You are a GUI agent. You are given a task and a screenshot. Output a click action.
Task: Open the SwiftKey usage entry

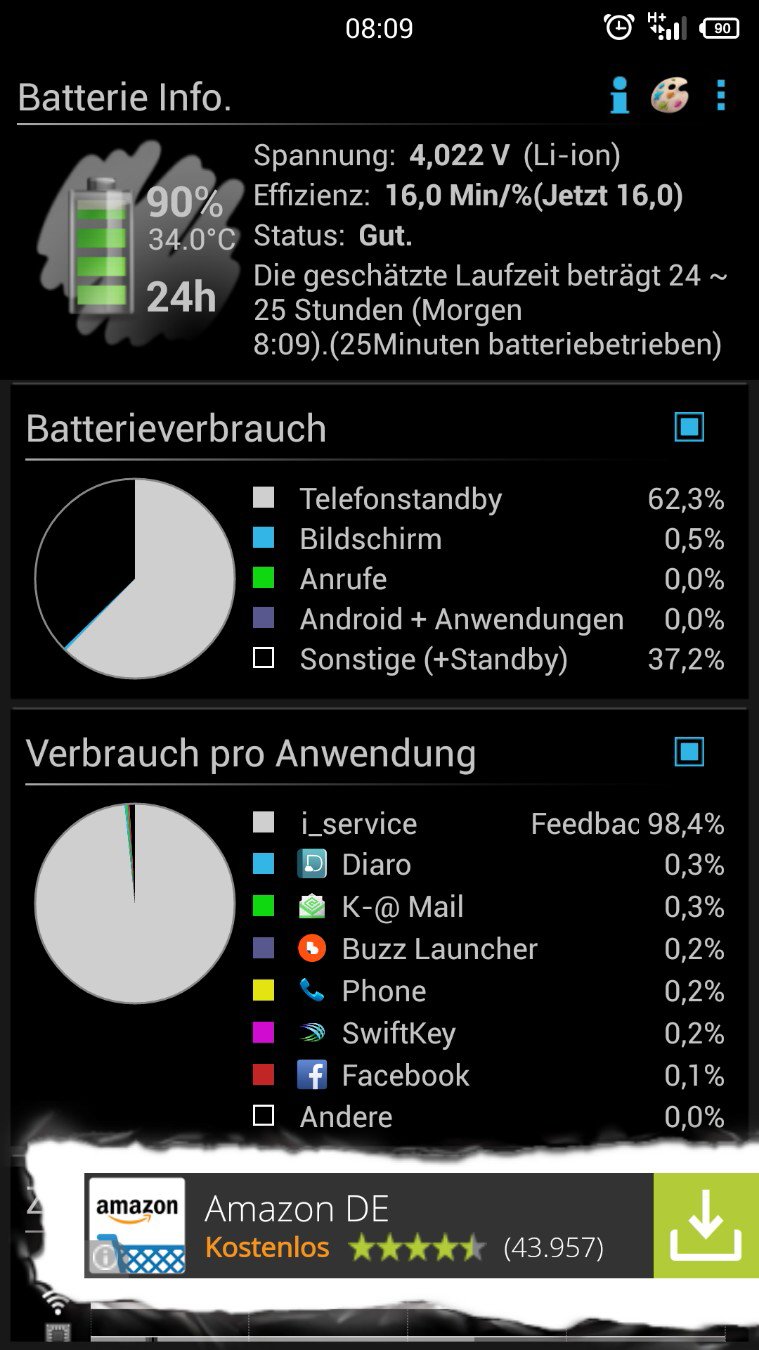(489, 1033)
